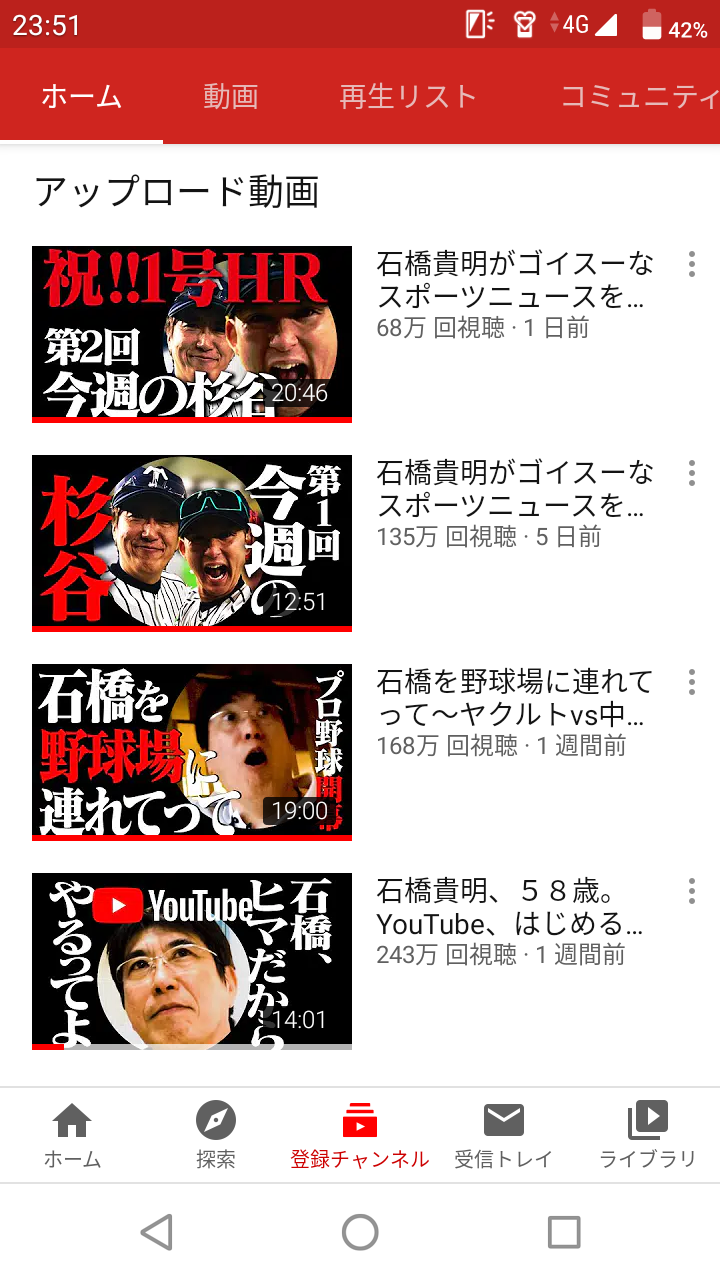The height and width of the screenshot is (1280, 720).
Task: Tap the system recent apps button
Action: tap(564, 1232)
